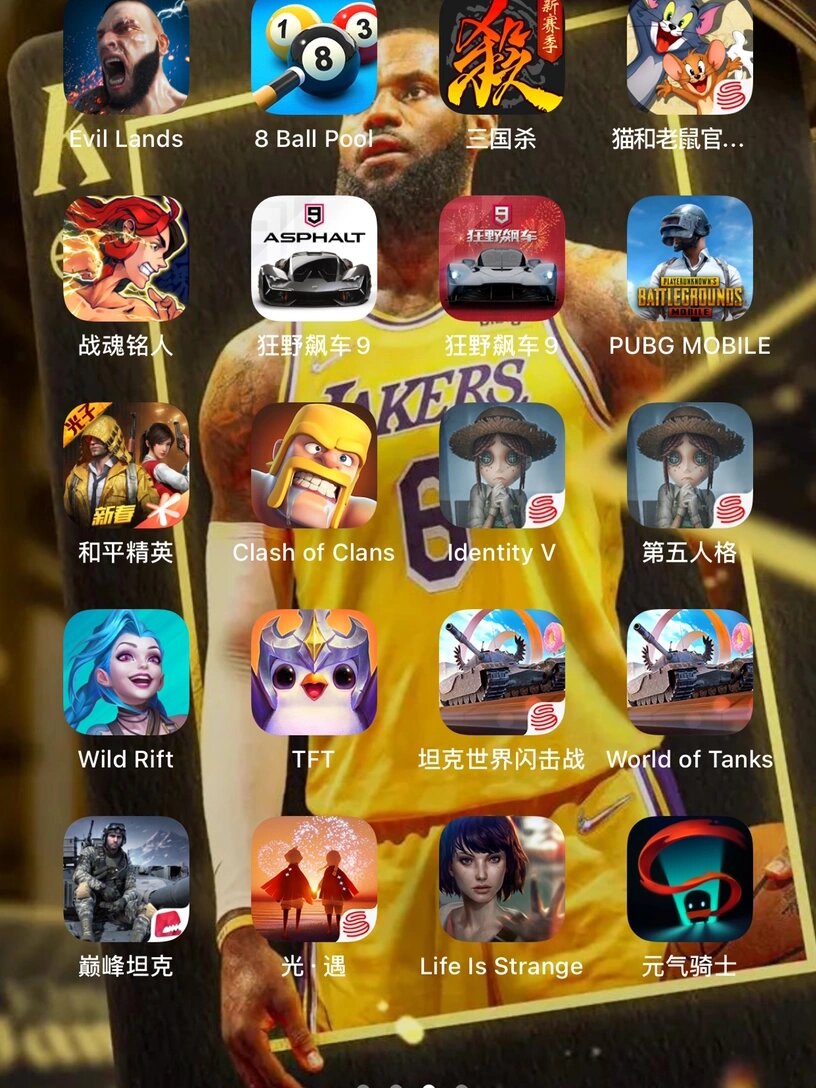Launch the 光·遇 app

point(314,879)
